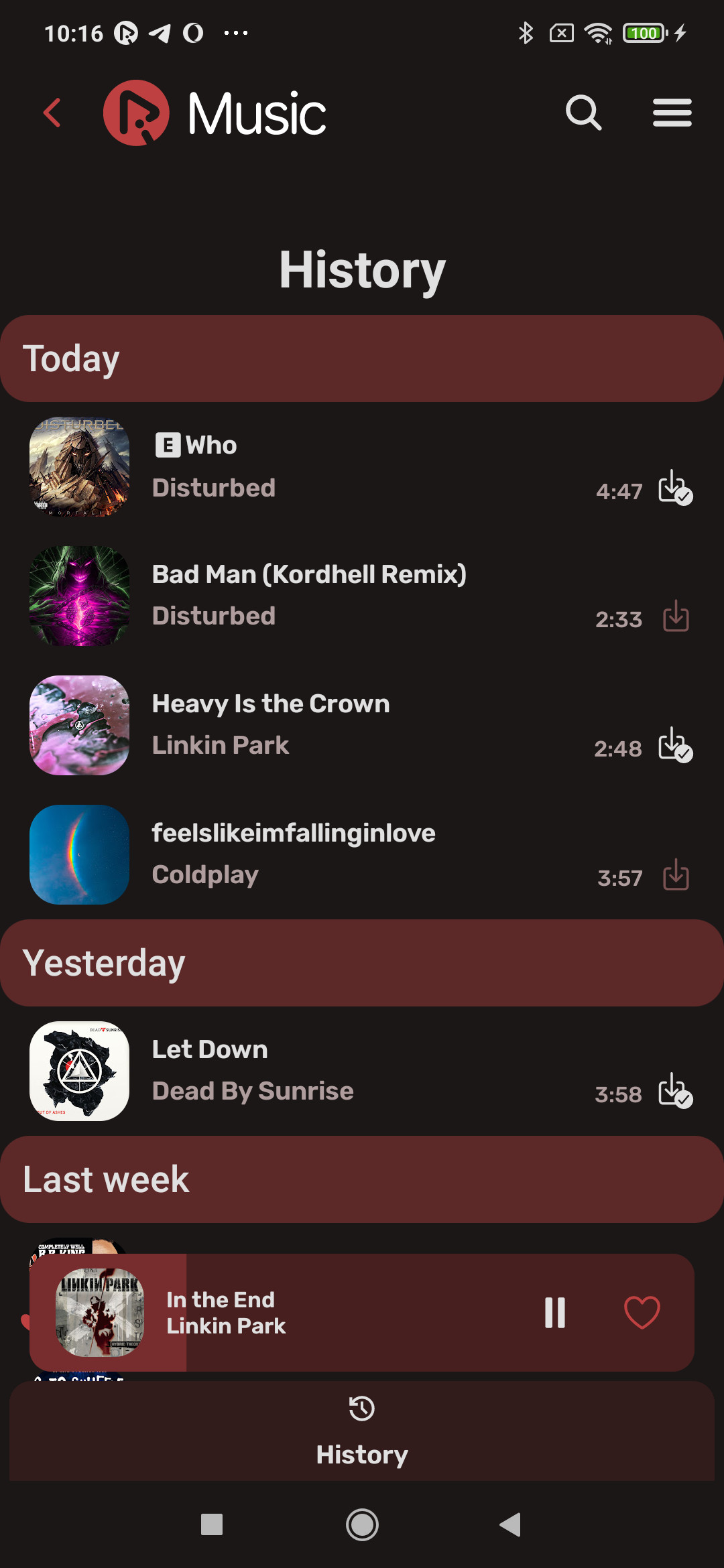724x1568 pixels.
Task: Pause In the End playback
Action: tap(555, 1312)
